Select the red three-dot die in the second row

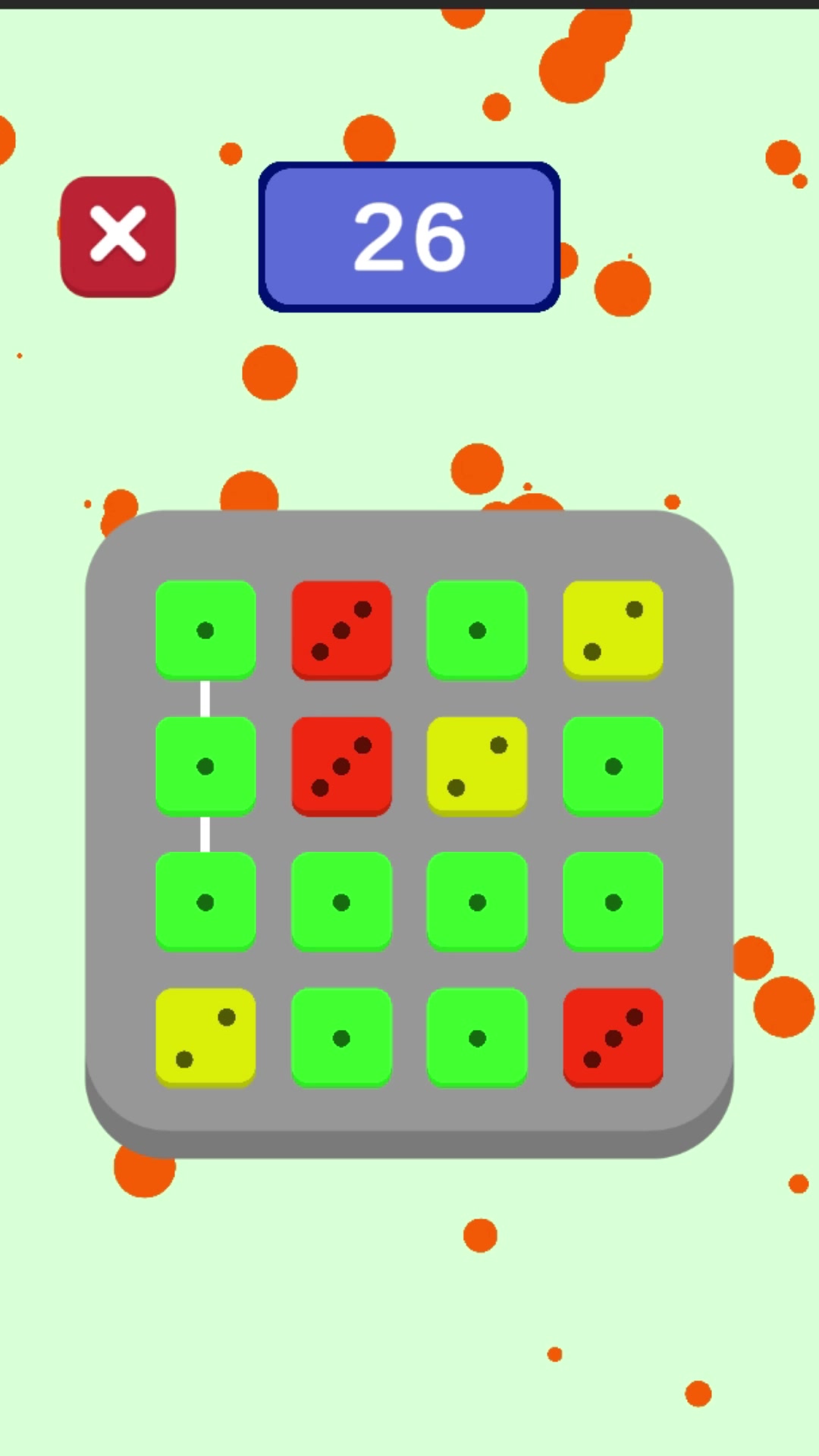341,766
